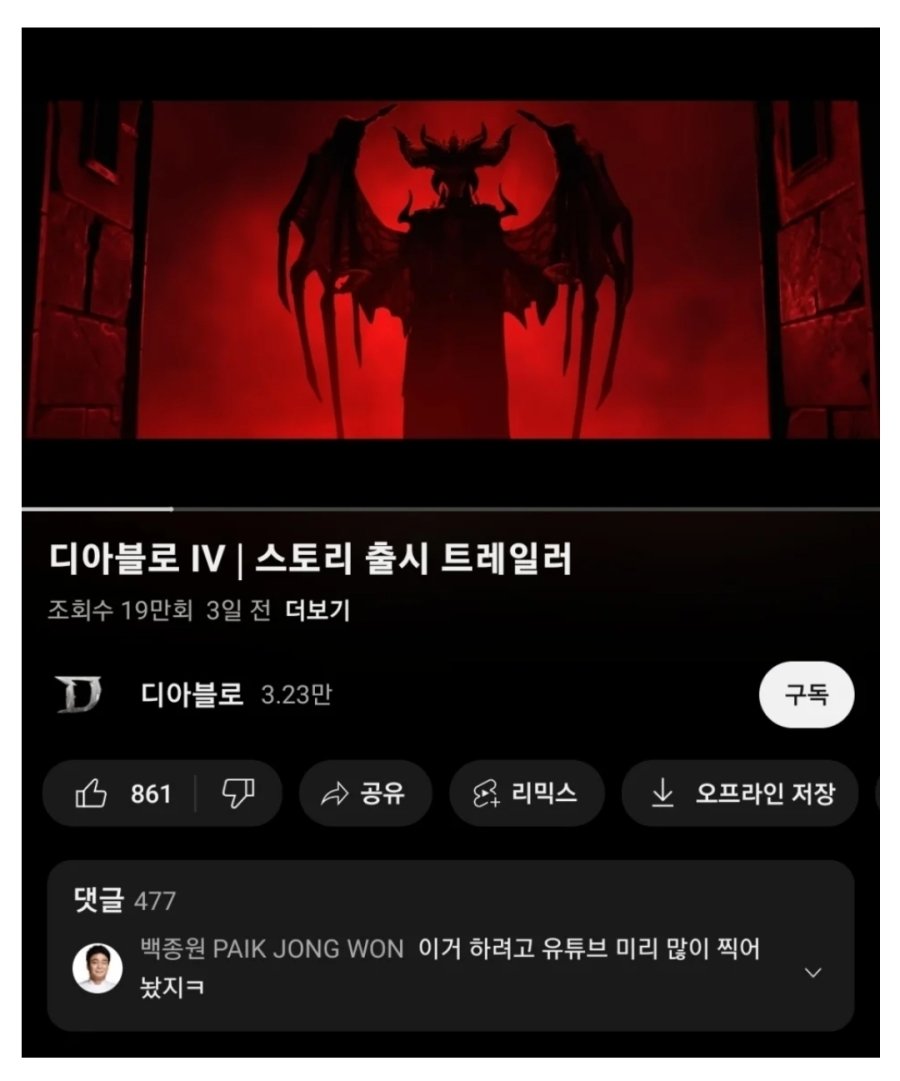
Task: Seek on the video progress bar
Action: 450,509
